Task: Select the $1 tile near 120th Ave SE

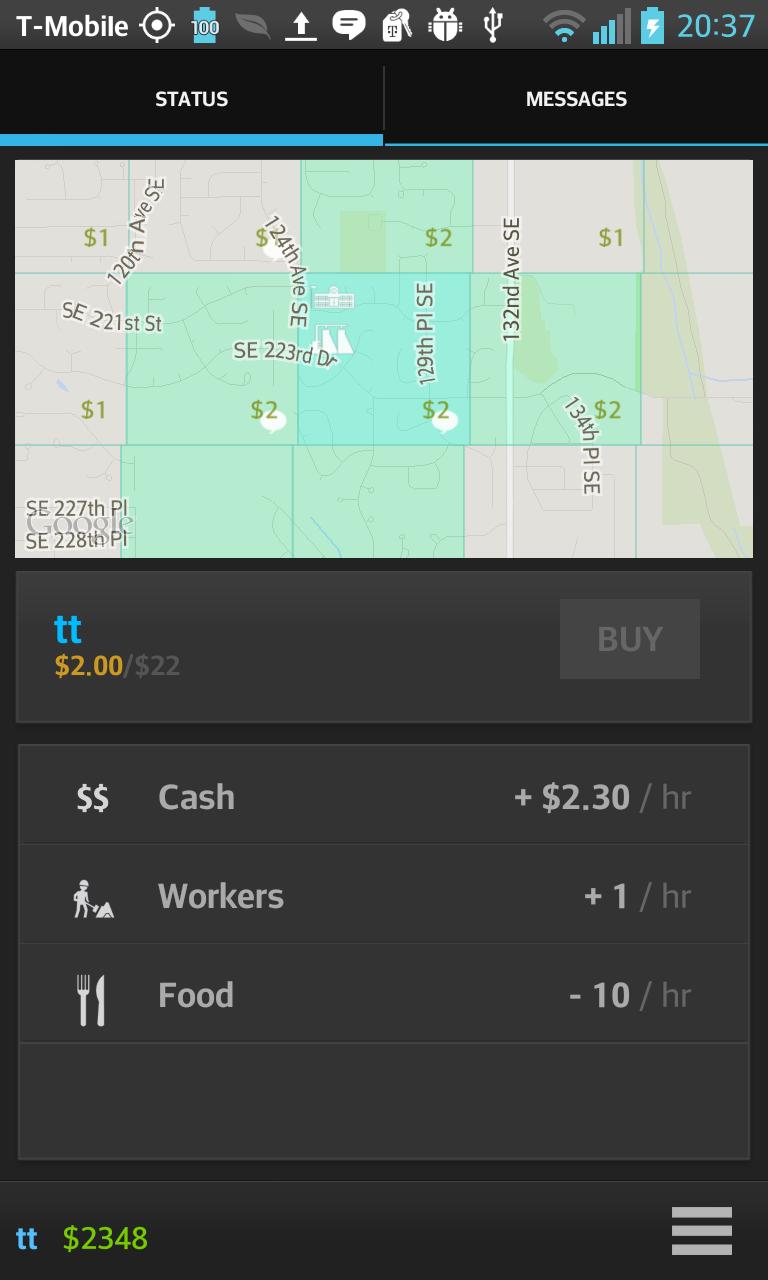Action: [95, 237]
